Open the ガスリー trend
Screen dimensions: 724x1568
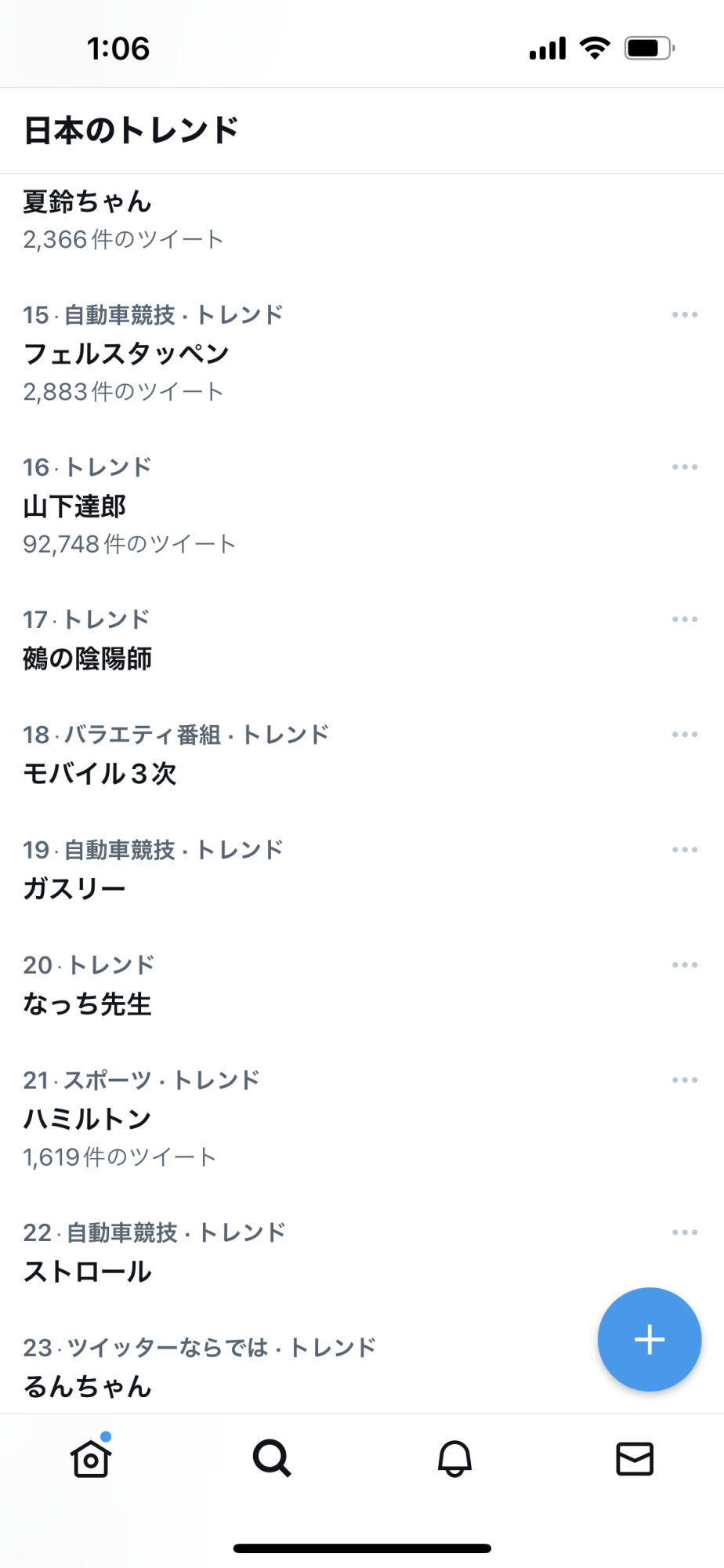pos(362,870)
